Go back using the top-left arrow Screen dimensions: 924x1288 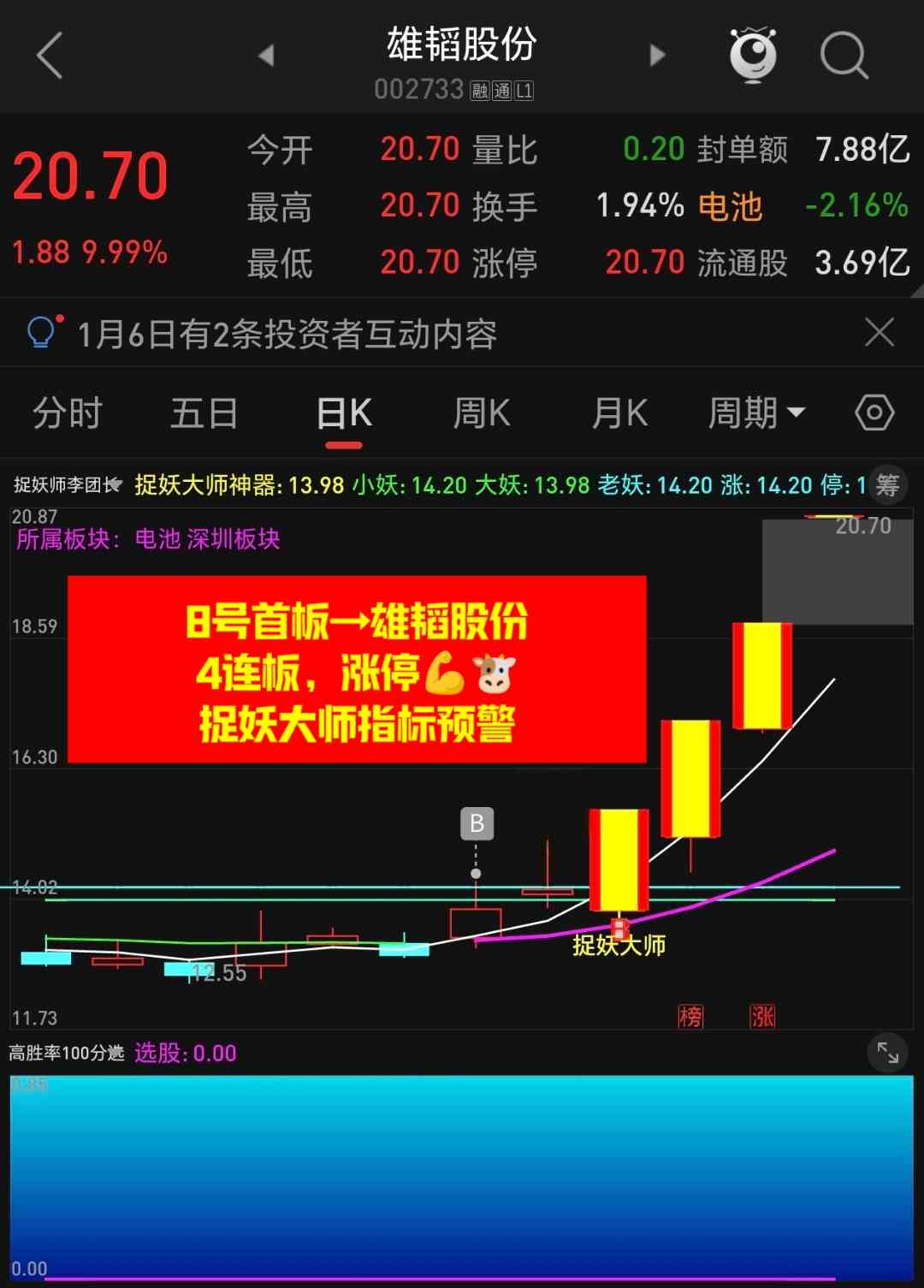[x=50, y=56]
